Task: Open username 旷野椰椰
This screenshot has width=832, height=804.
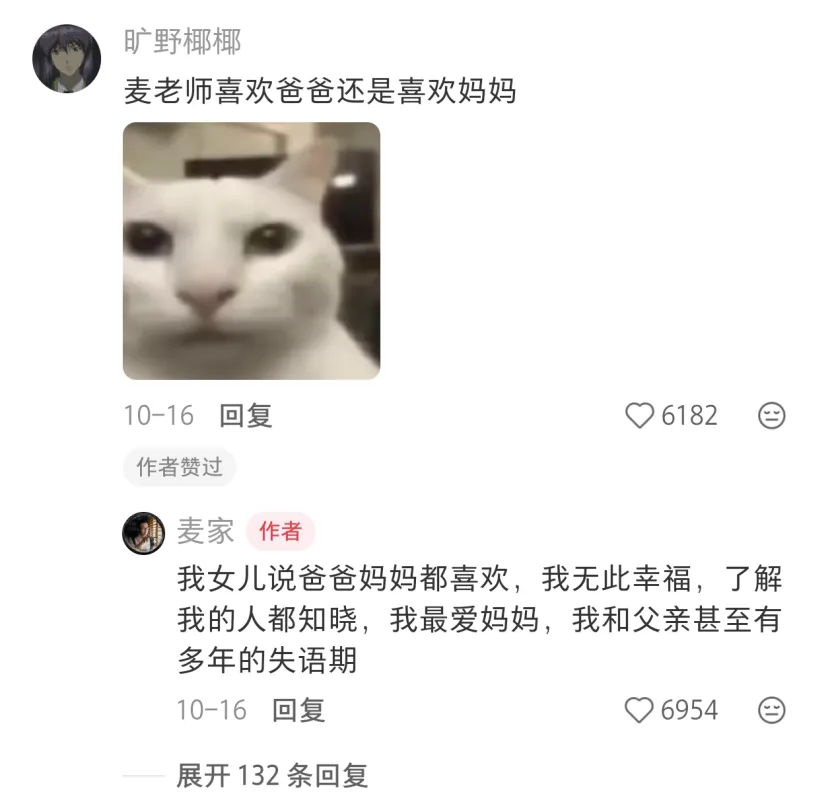Action: (182, 42)
